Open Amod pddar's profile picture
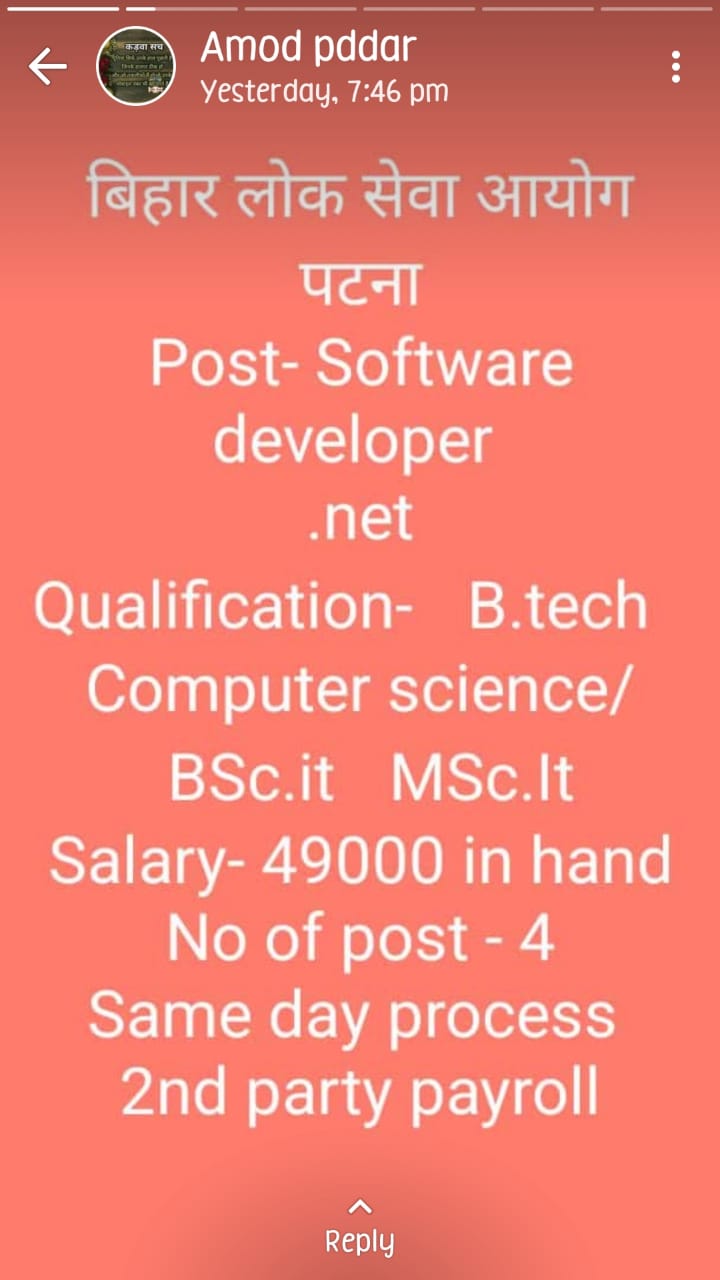The height and width of the screenshot is (1280, 720). click(x=136, y=67)
